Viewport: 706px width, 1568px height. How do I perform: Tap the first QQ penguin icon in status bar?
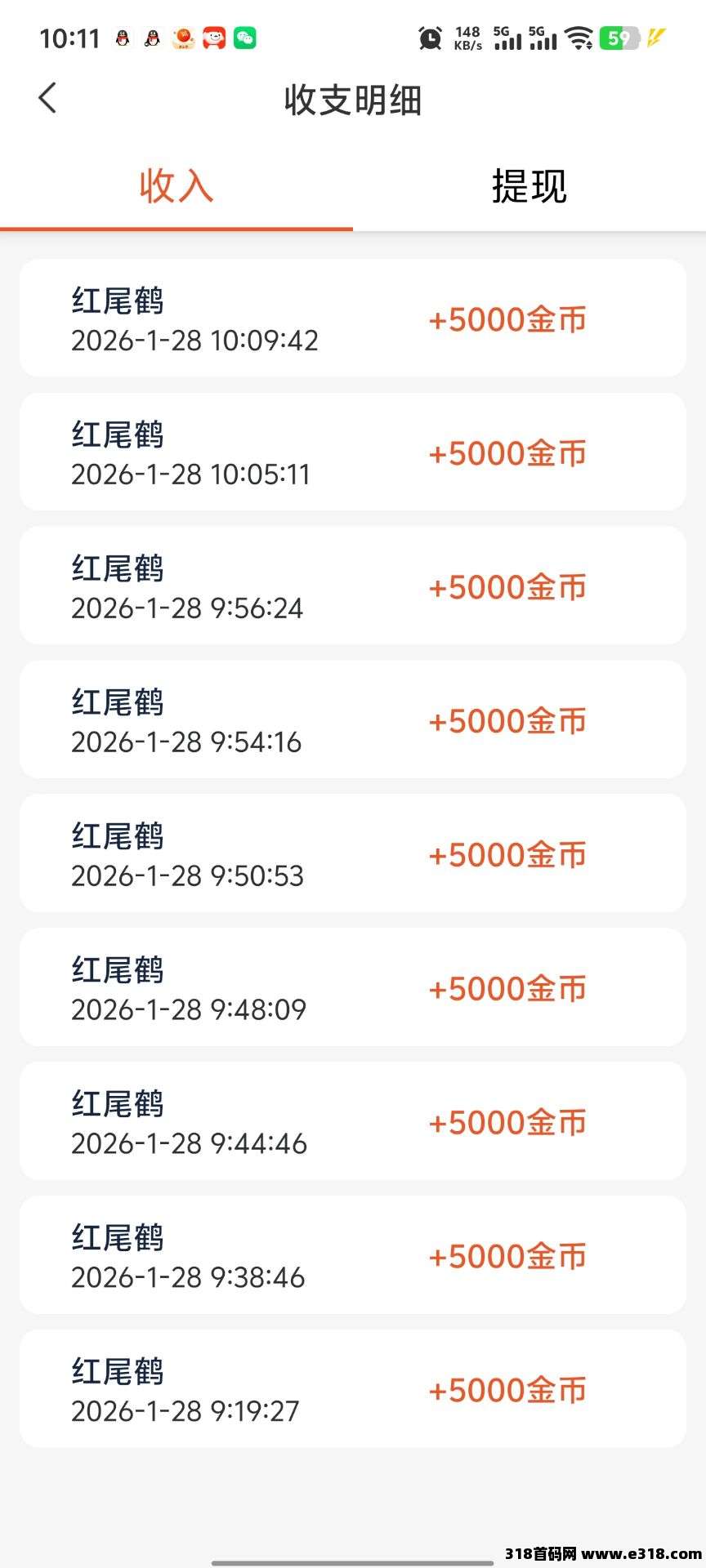[122, 38]
